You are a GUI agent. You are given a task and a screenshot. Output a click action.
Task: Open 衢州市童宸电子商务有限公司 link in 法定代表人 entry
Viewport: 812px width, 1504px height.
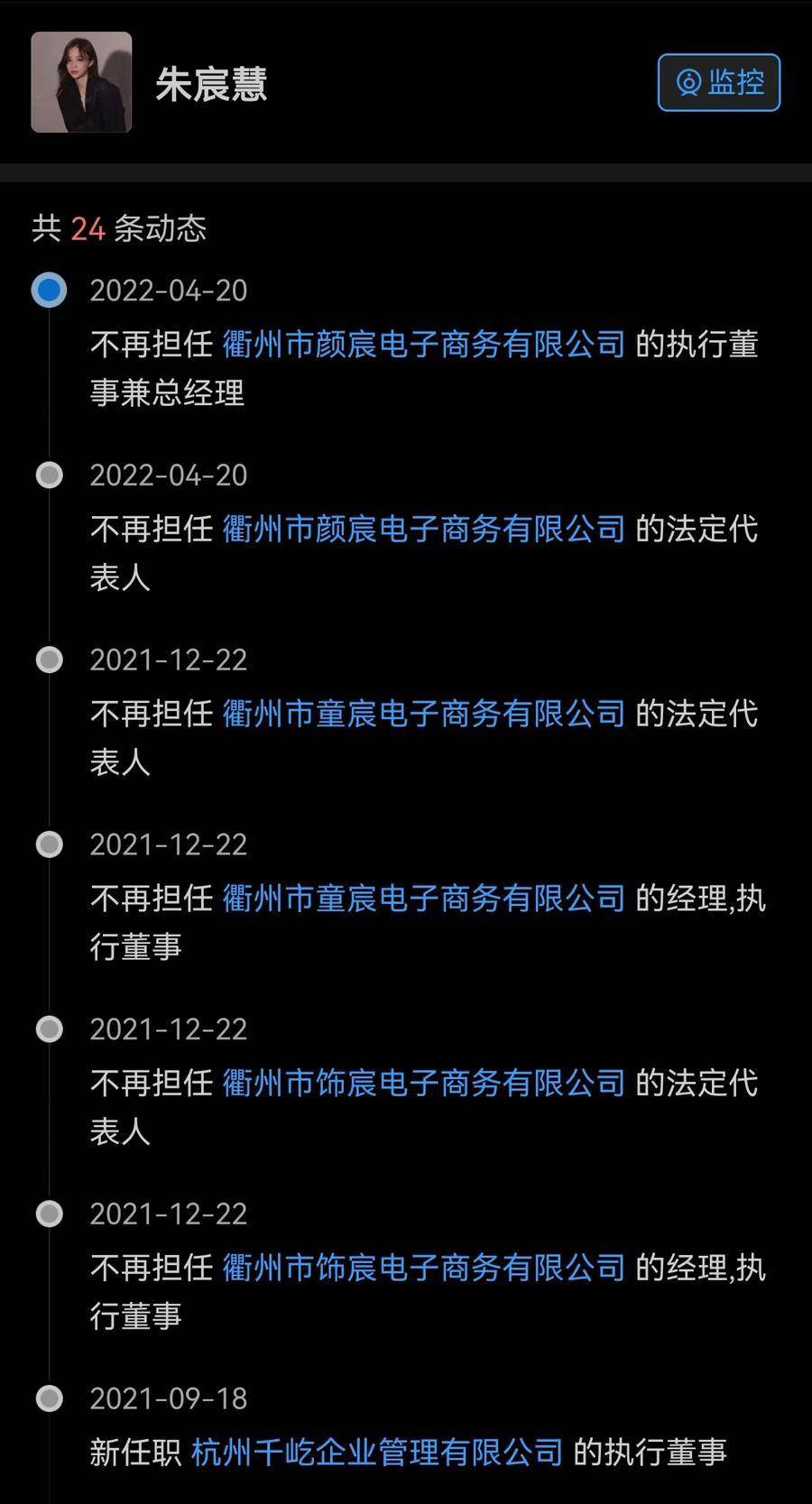pos(424,714)
